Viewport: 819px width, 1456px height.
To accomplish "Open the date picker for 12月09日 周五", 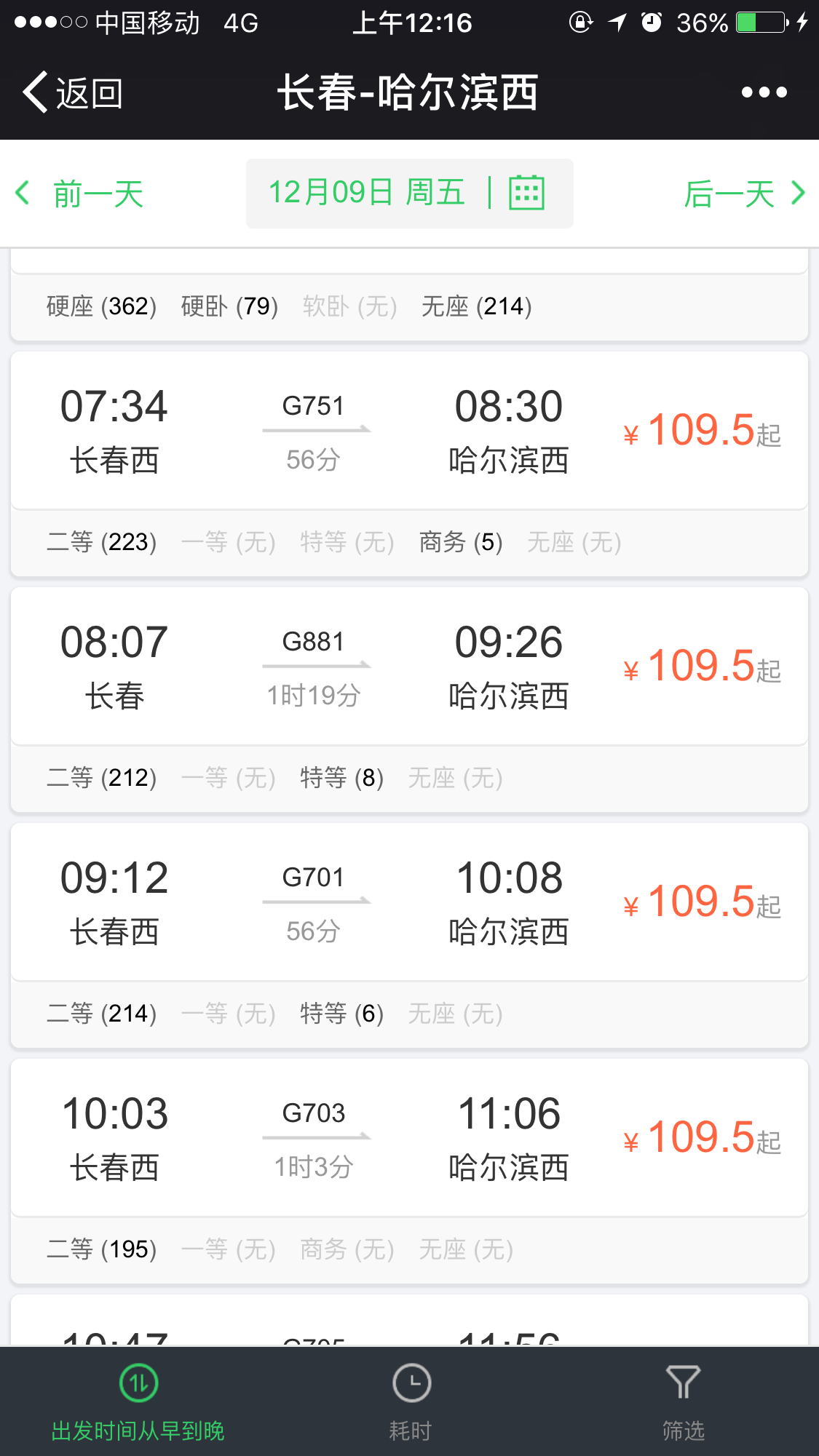I will tap(409, 194).
